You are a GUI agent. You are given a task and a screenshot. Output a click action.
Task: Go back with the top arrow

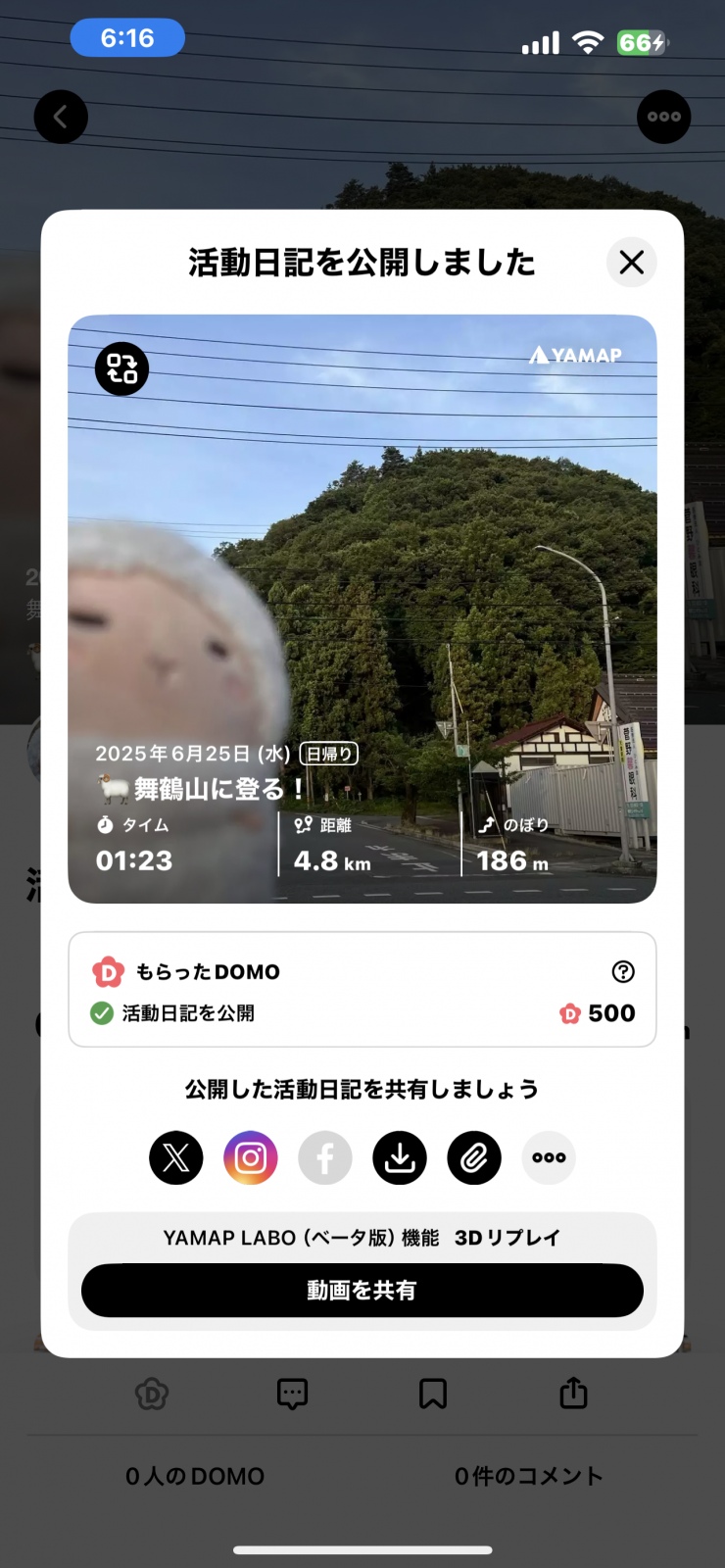tap(61, 117)
